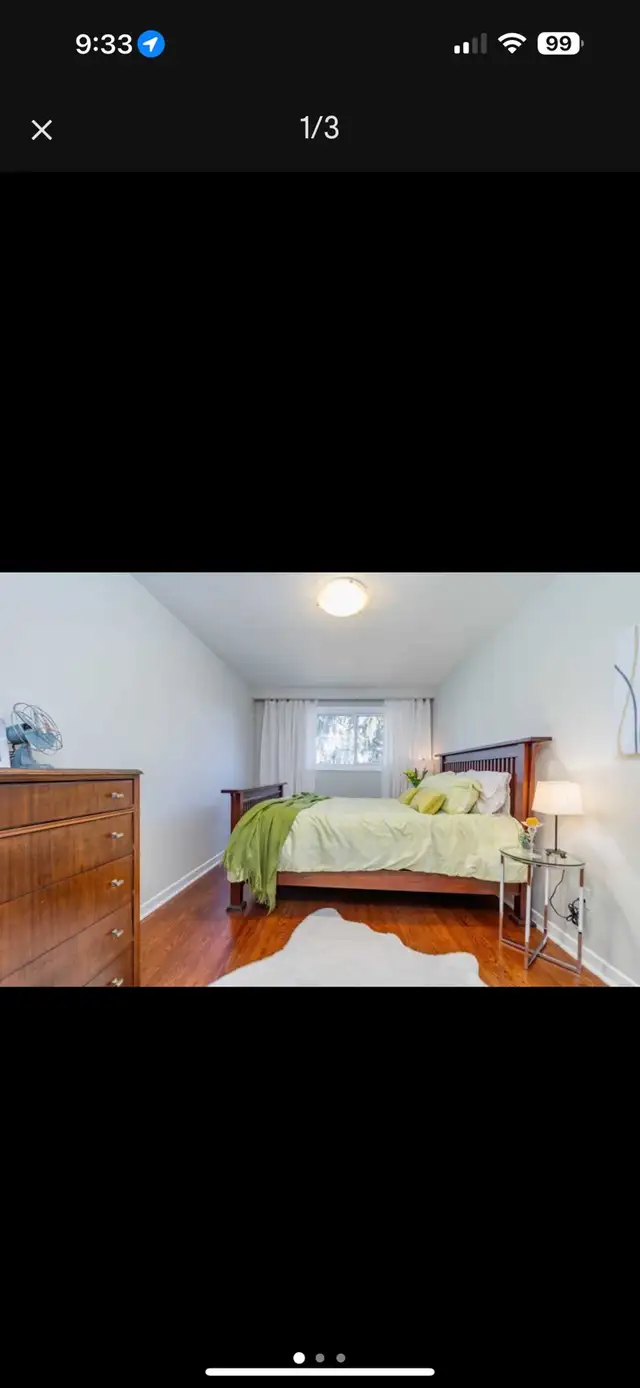Close the photo viewer
640x1388 pixels.
pyautogui.click(x=41, y=130)
